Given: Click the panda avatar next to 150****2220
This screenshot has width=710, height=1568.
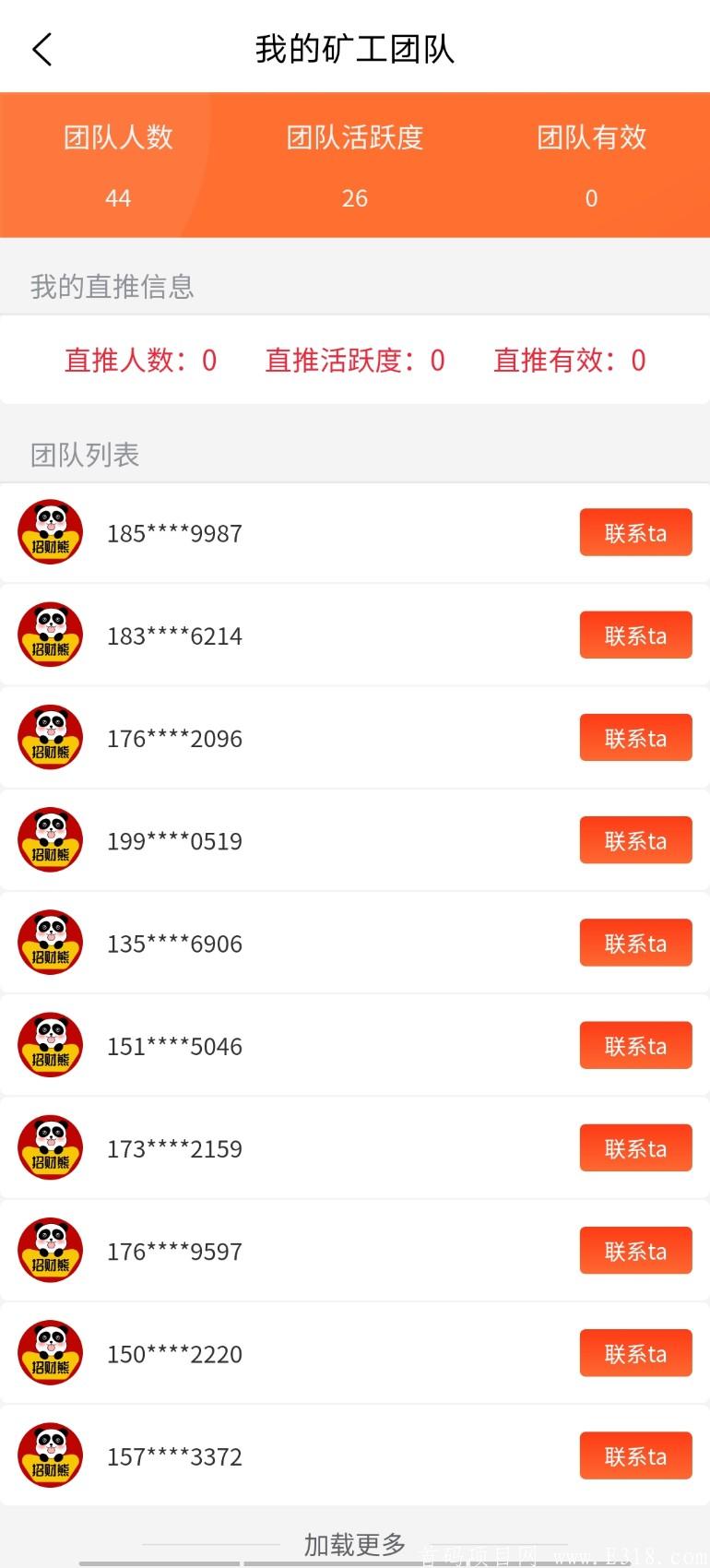Looking at the screenshot, I should (50, 1352).
